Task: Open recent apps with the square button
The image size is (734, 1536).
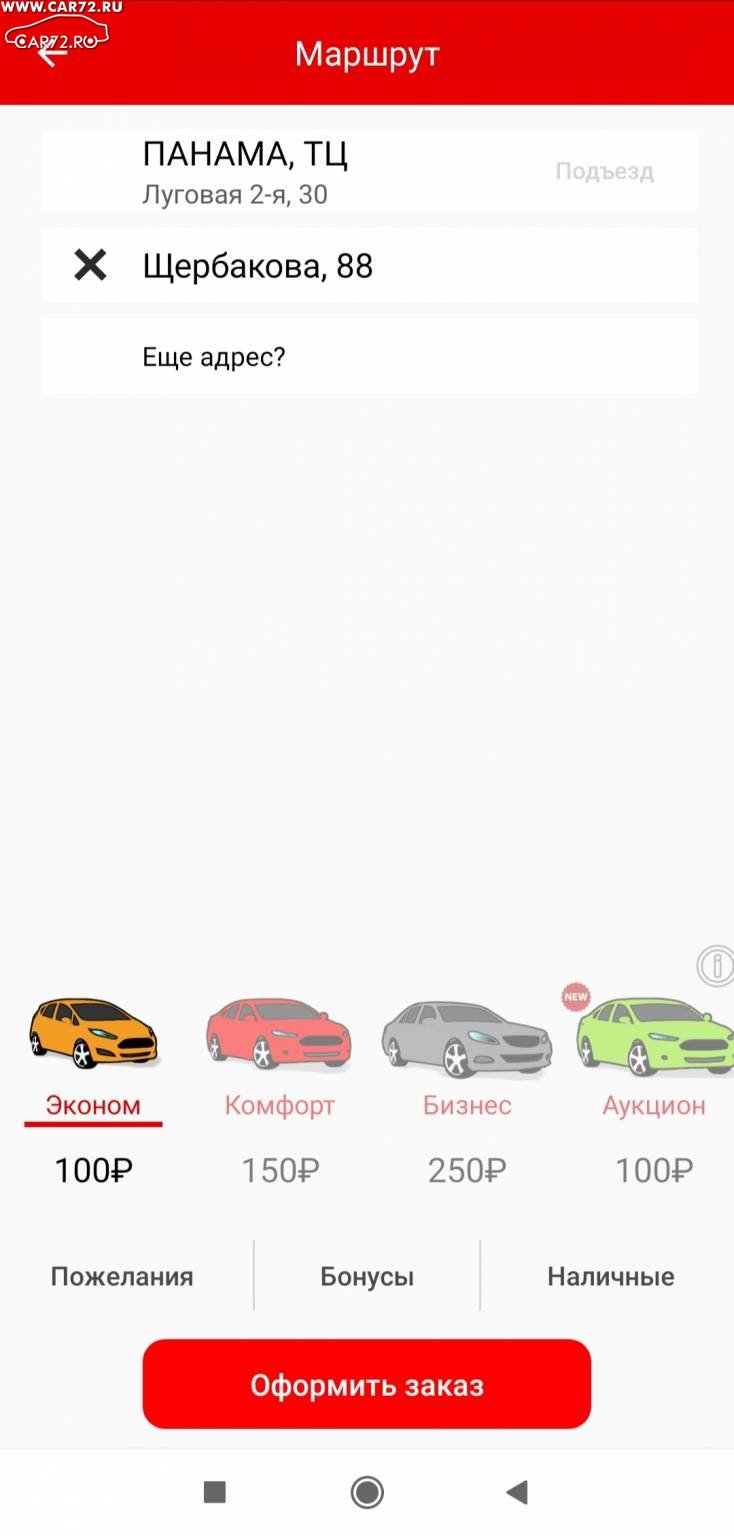Action: pos(214,1492)
